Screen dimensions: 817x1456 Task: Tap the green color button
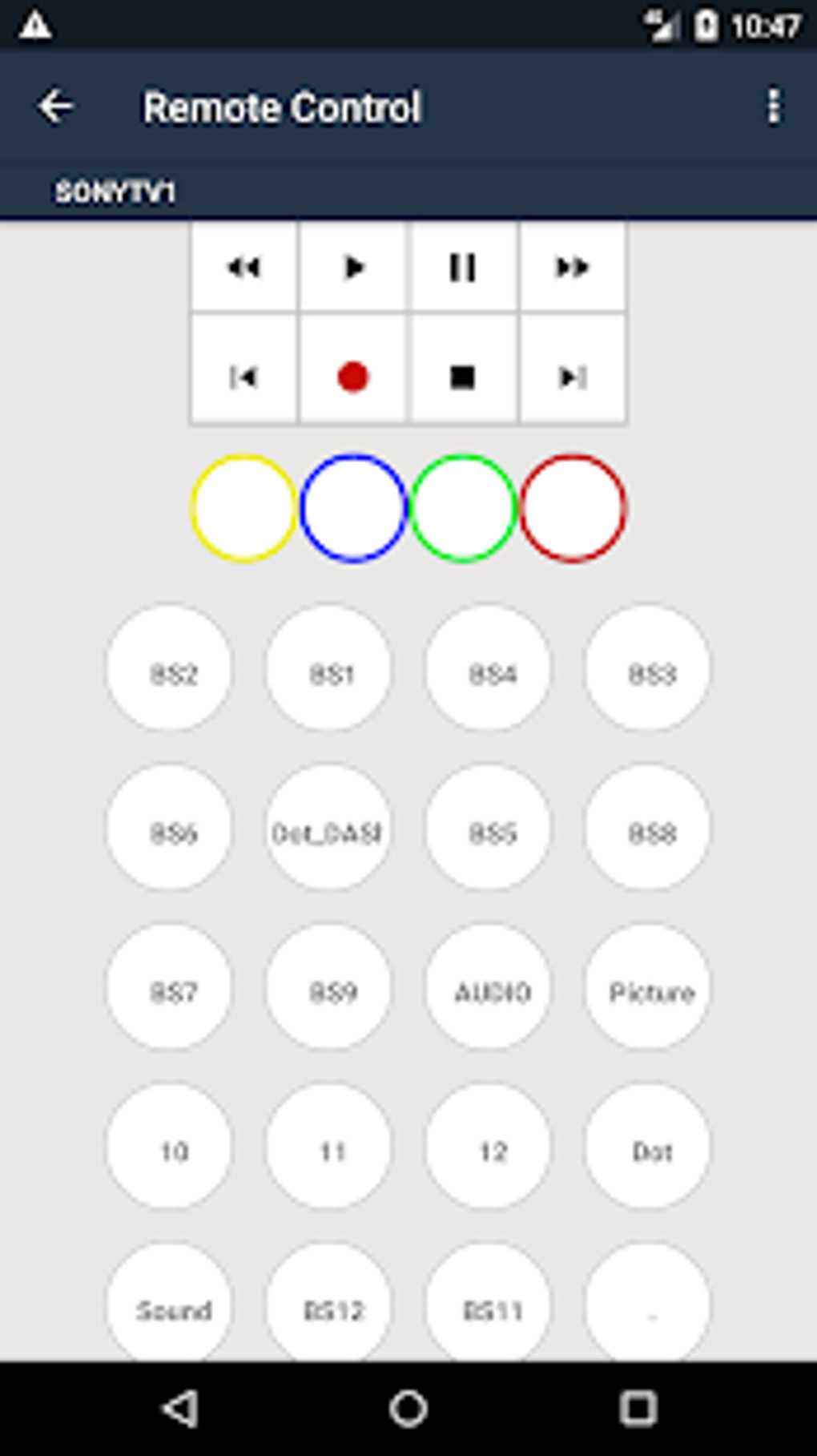[462, 509]
